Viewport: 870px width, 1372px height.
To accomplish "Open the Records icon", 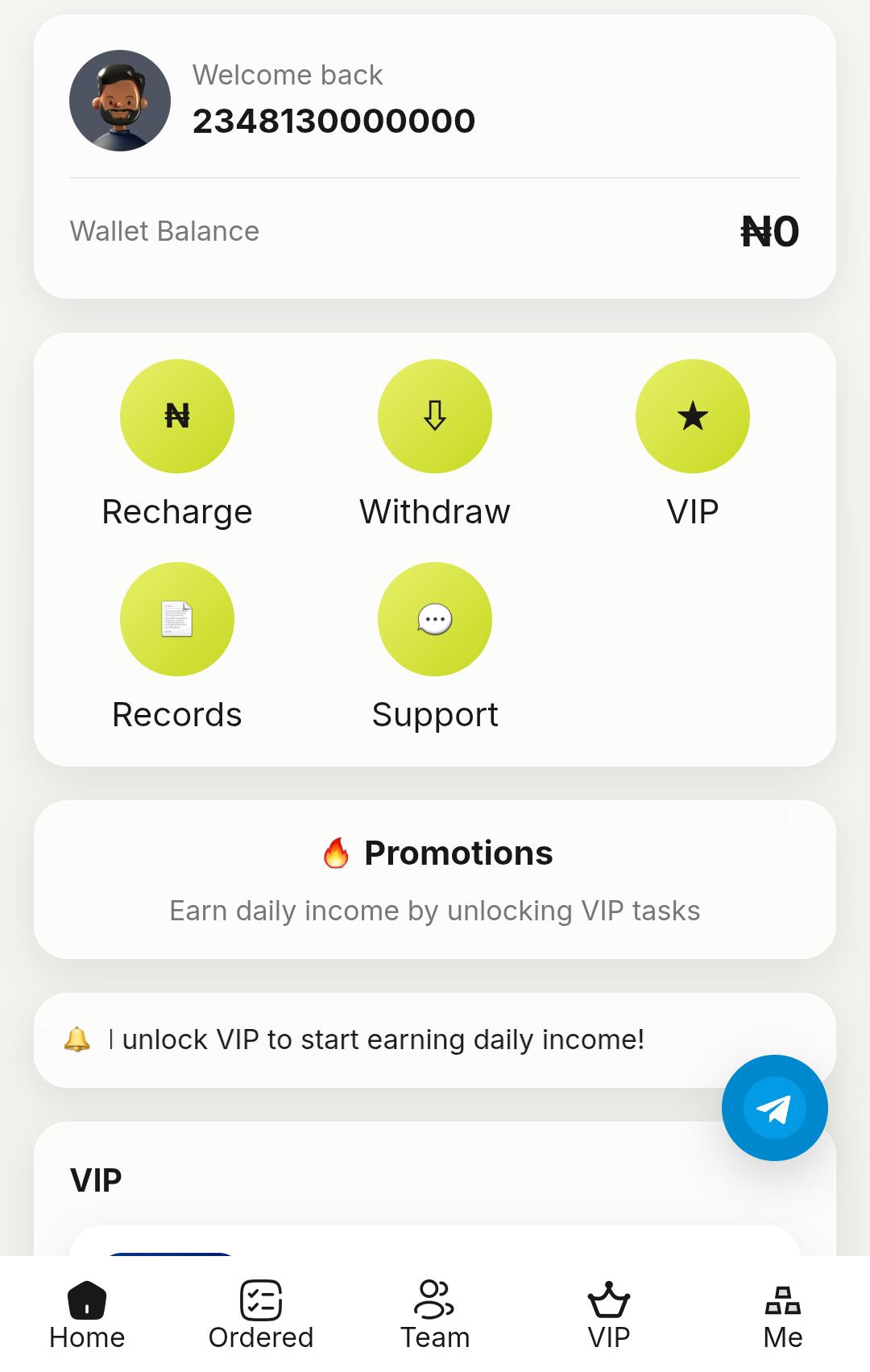I will 177,619.
